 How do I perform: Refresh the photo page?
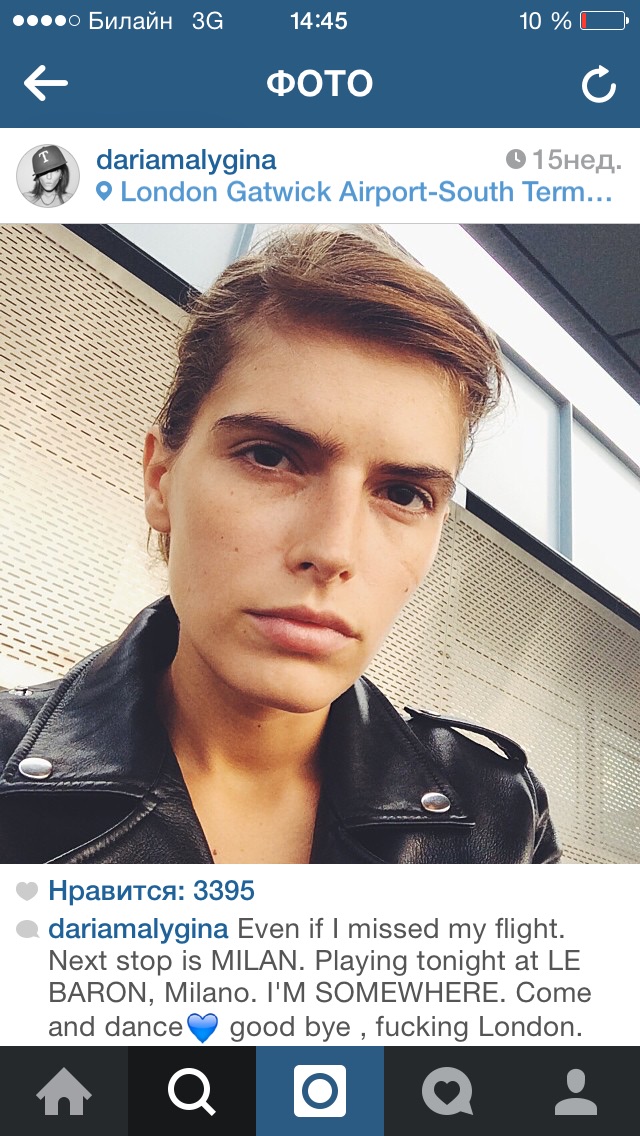(x=599, y=84)
